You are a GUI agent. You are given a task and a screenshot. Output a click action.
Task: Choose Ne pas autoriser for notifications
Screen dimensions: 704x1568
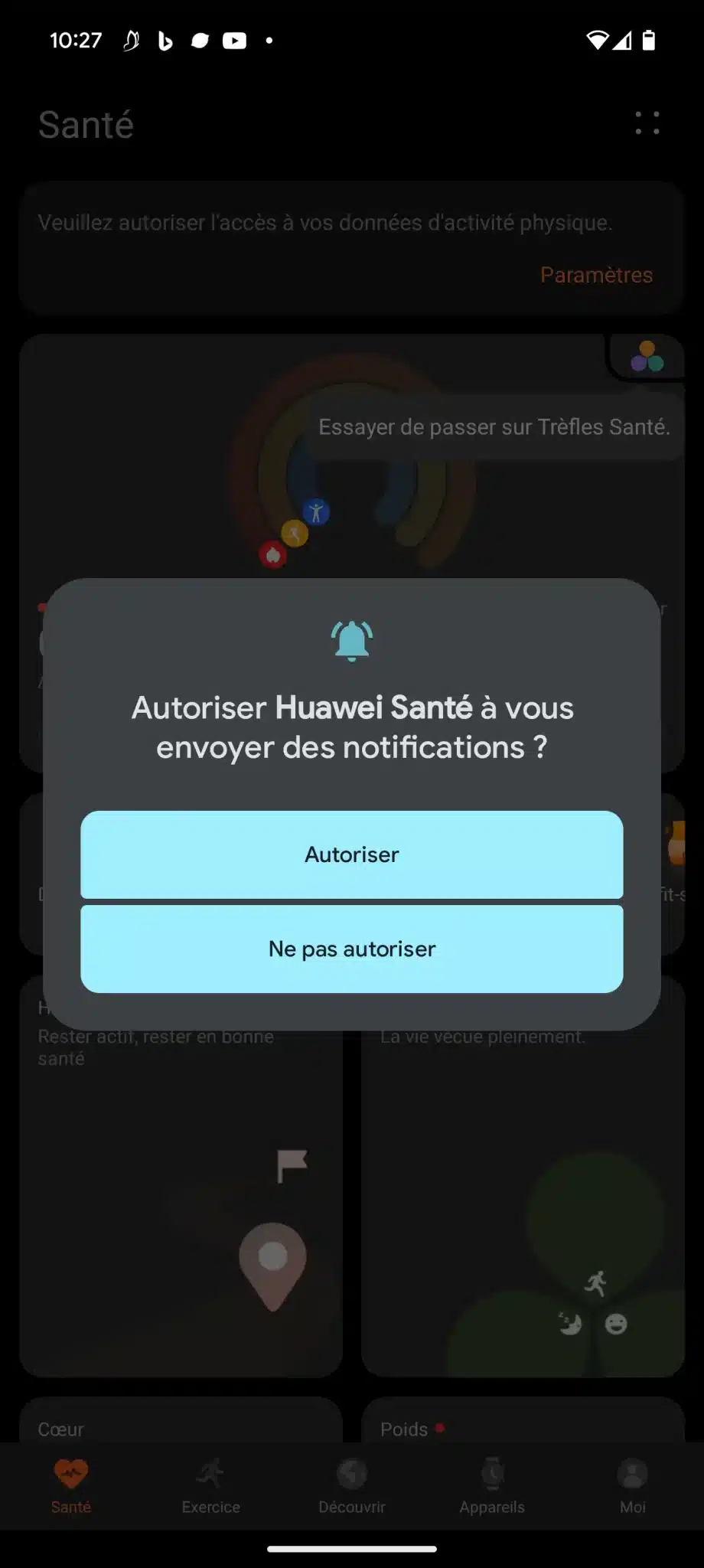[x=352, y=949]
